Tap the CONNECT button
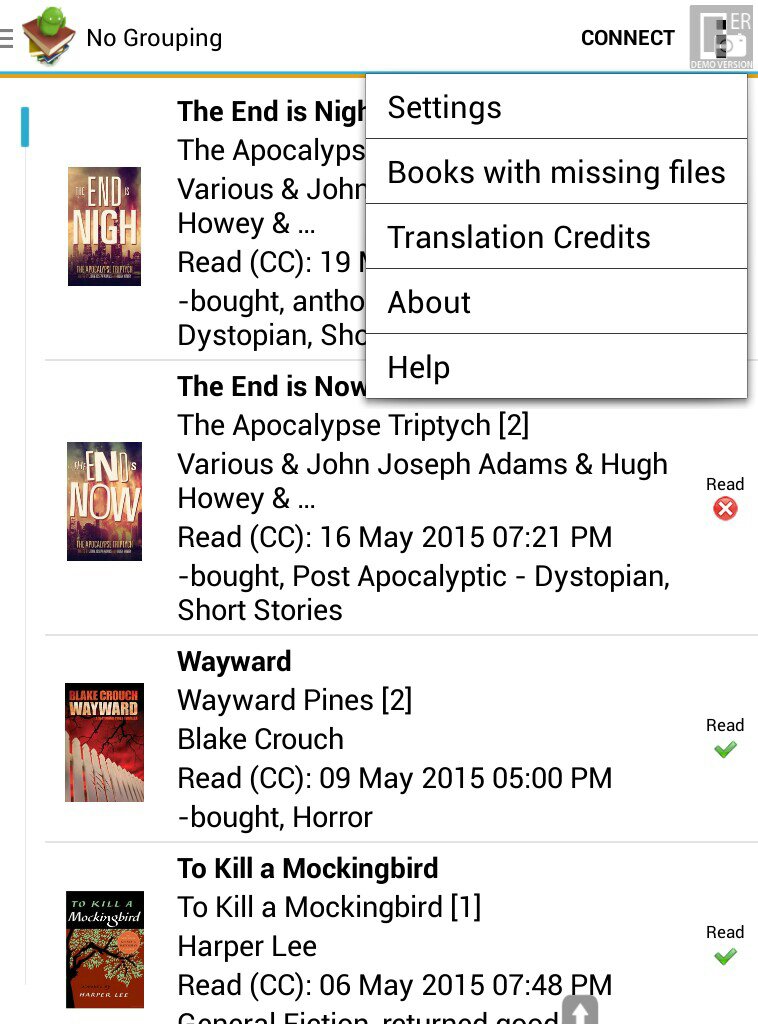Image resolution: width=758 pixels, height=1024 pixels. pyautogui.click(x=627, y=38)
